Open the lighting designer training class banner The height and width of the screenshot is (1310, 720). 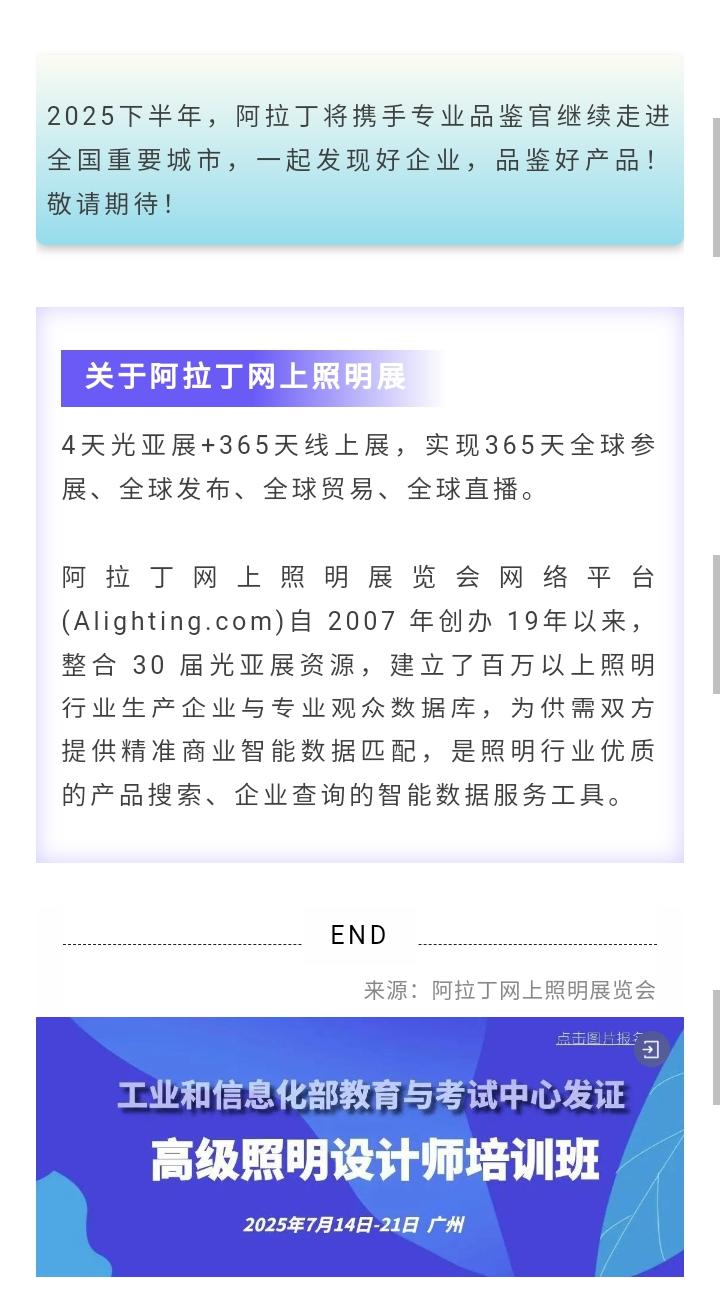click(x=360, y=1160)
